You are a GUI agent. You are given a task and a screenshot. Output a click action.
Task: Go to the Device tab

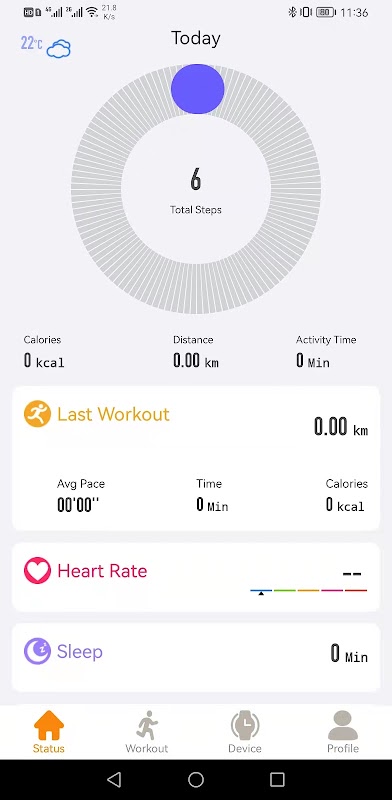click(x=245, y=732)
